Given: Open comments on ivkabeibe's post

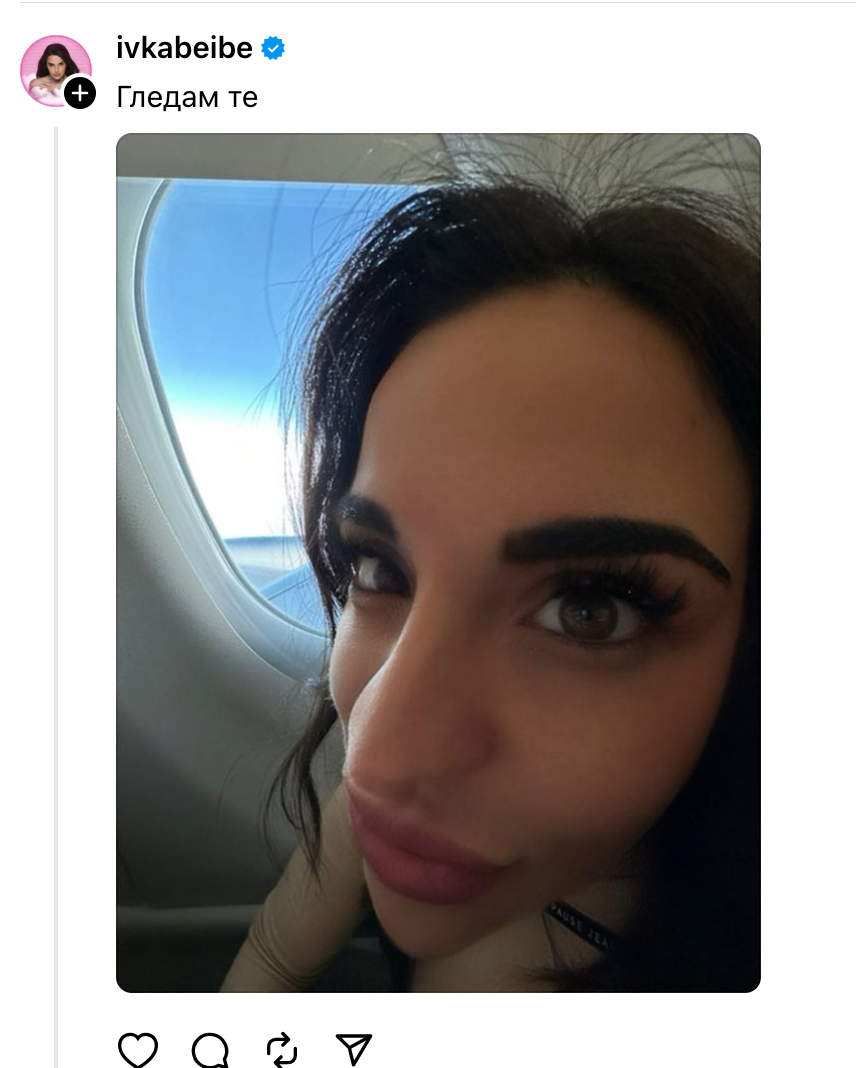Looking at the screenshot, I should pyautogui.click(x=210, y=1050).
